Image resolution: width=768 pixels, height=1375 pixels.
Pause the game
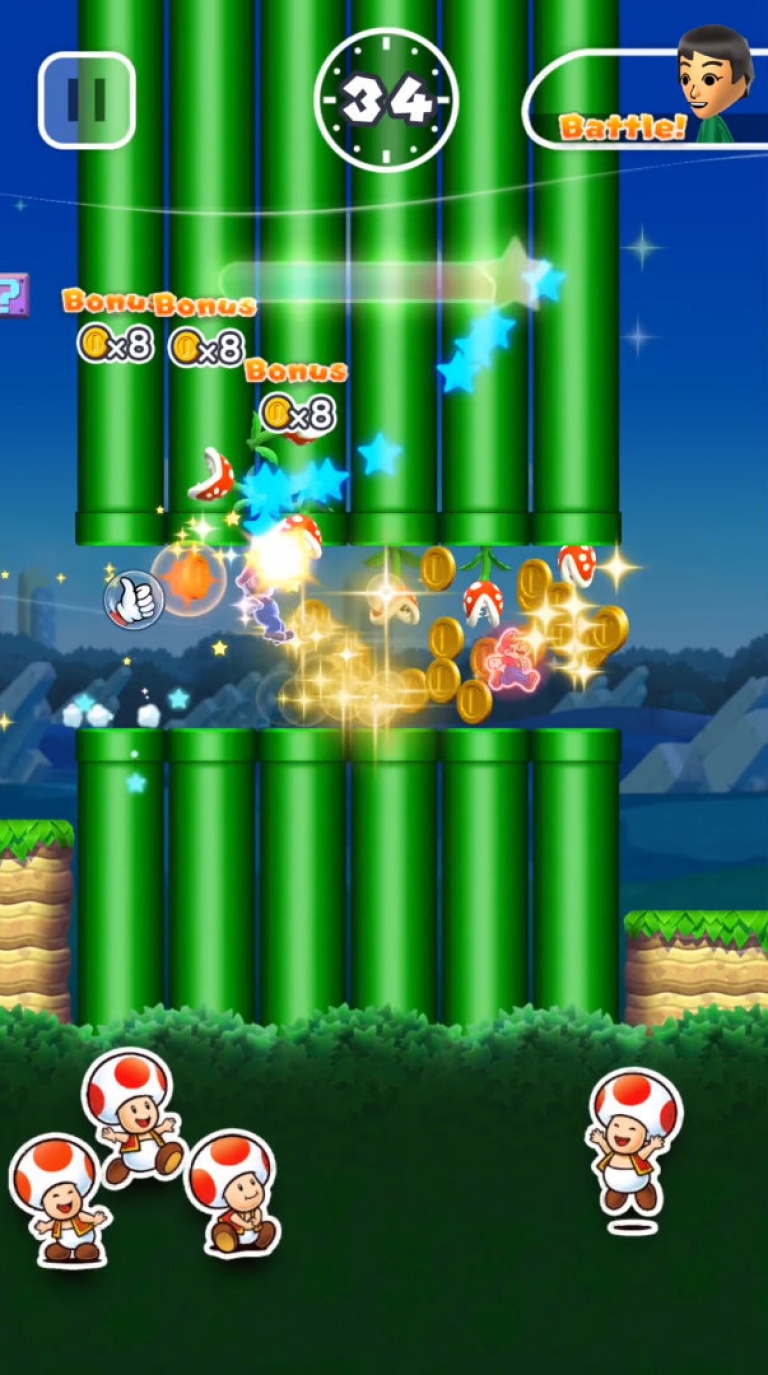pyautogui.click(x=87, y=100)
